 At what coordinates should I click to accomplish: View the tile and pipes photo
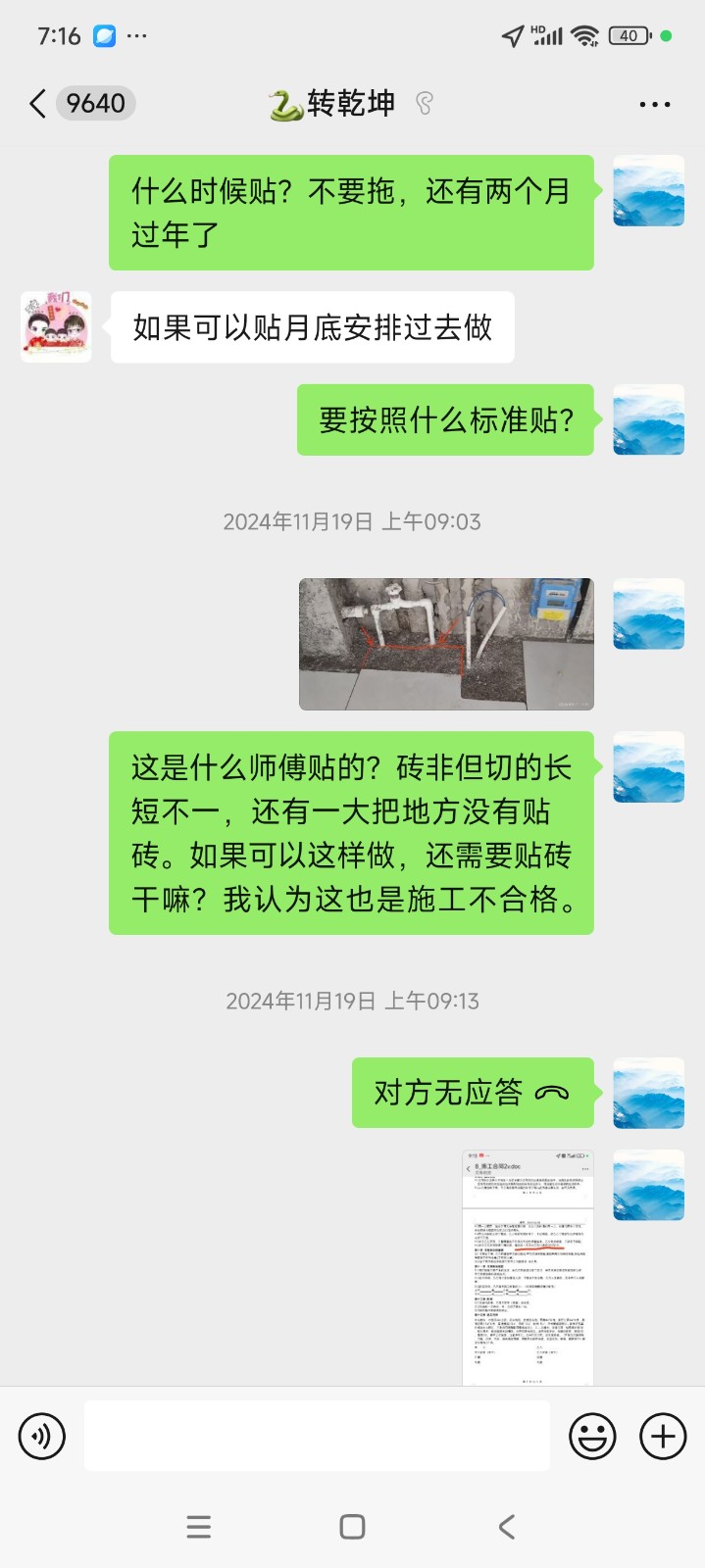446,644
